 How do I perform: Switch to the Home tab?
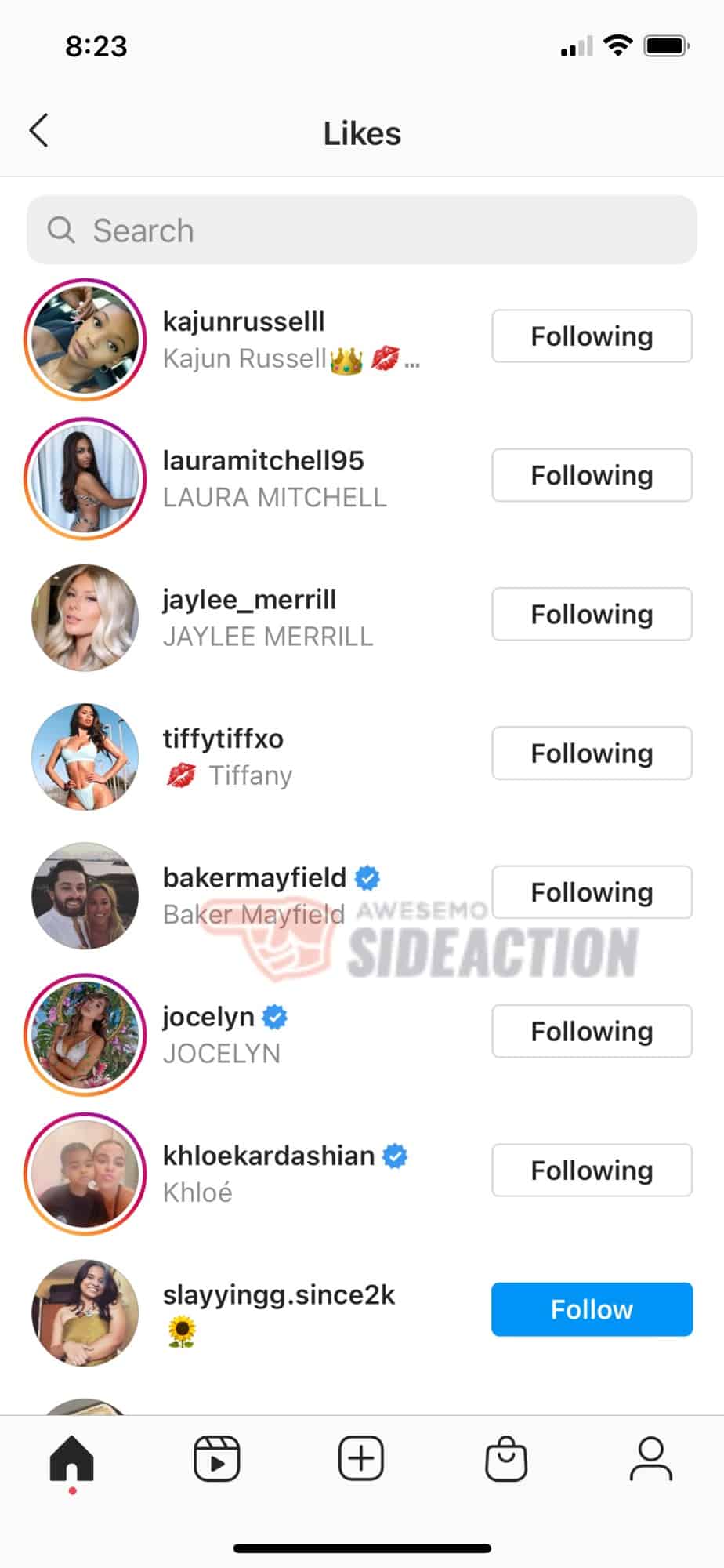(72, 1459)
